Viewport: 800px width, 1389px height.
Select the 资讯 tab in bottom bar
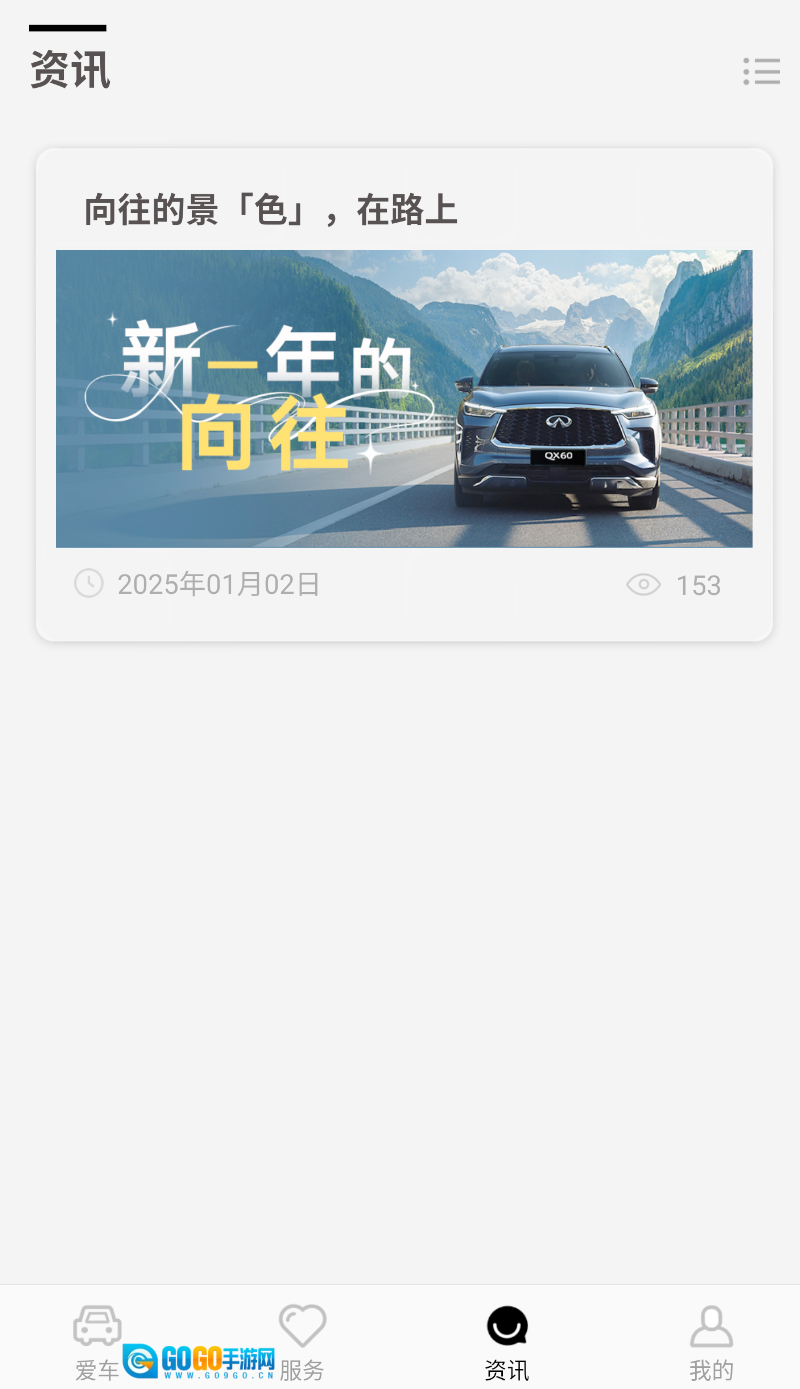[507, 1340]
